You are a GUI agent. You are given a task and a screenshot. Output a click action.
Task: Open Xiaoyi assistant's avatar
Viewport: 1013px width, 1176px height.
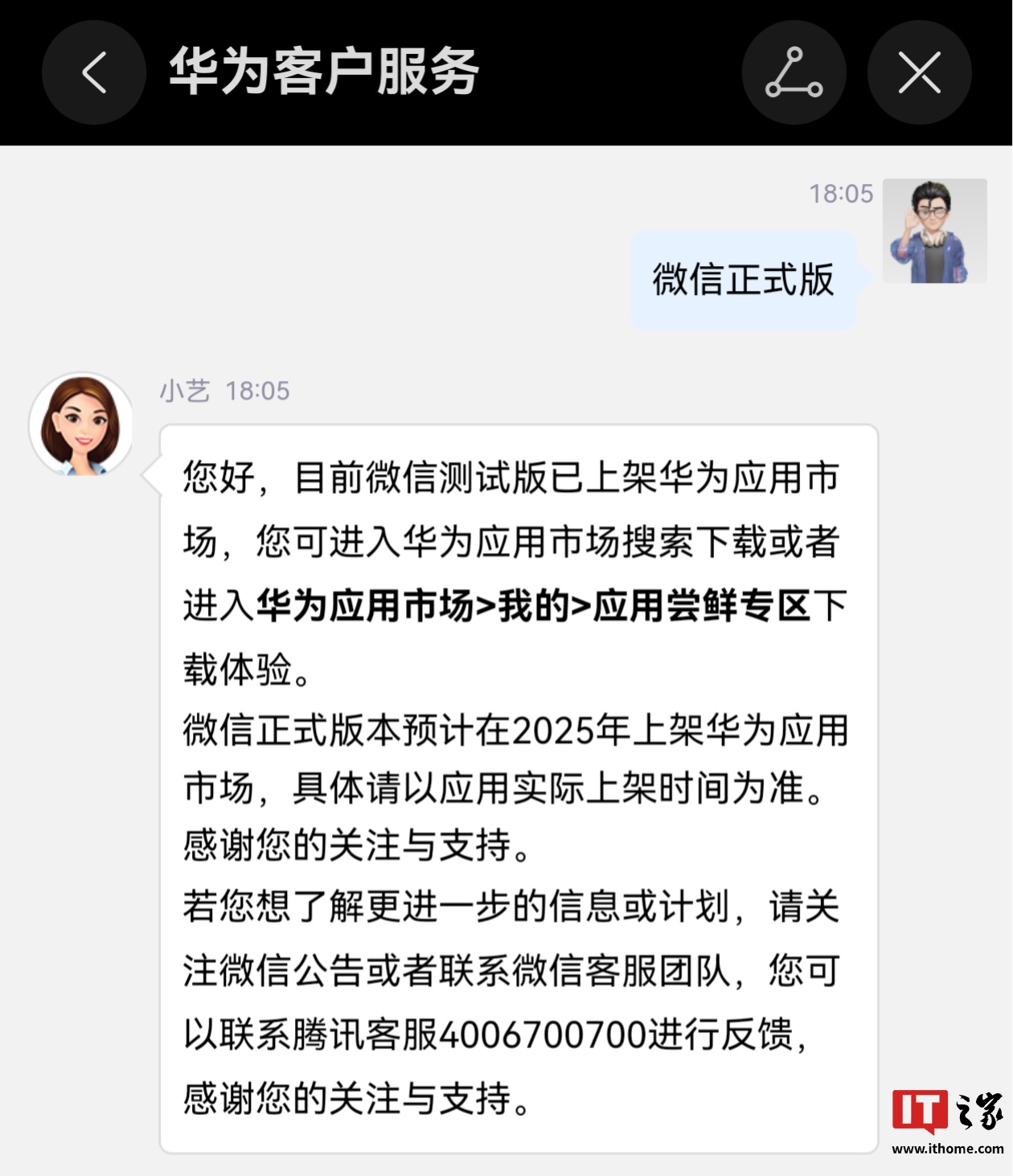pos(81,424)
